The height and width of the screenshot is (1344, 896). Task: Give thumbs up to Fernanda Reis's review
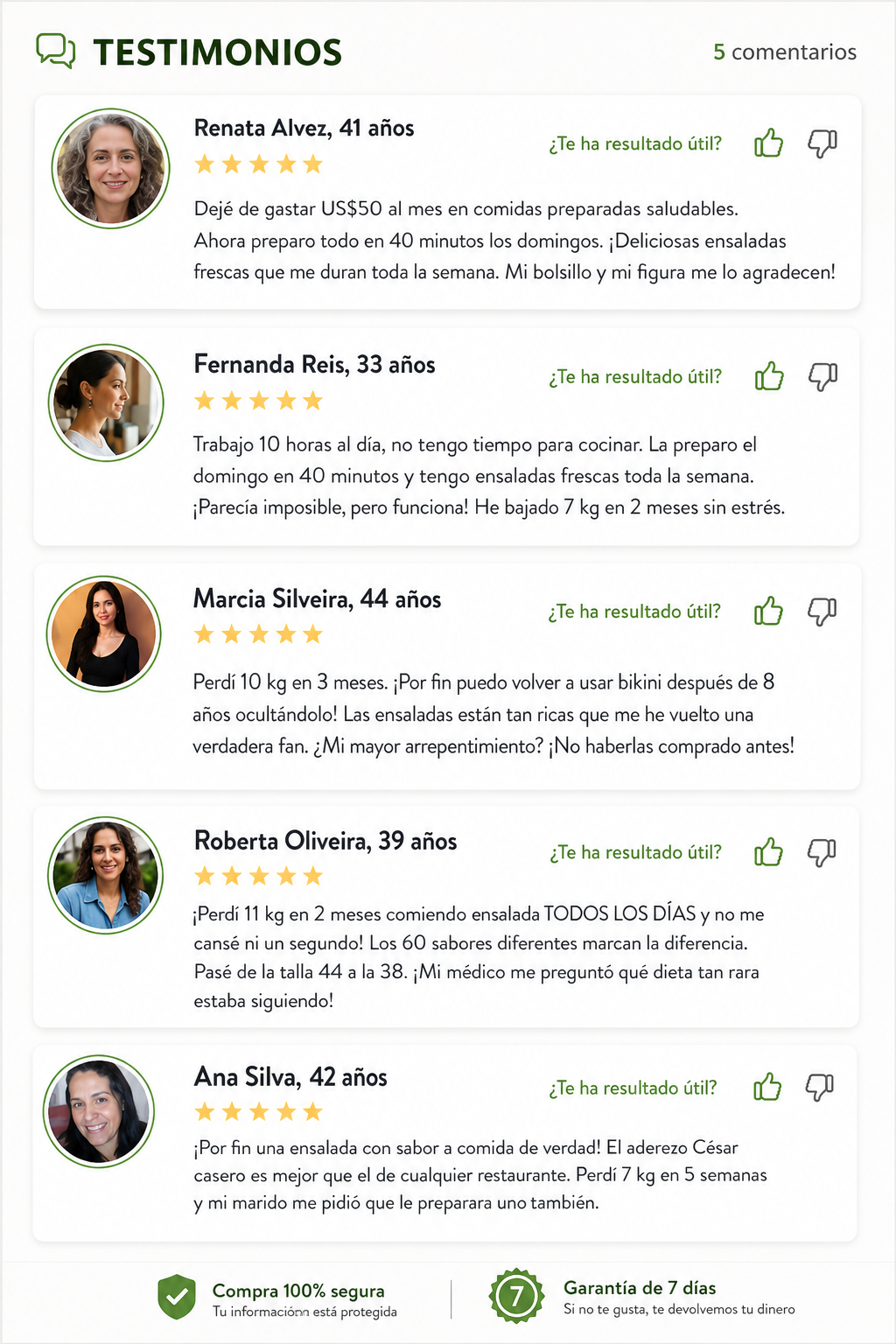click(x=769, y=376)
